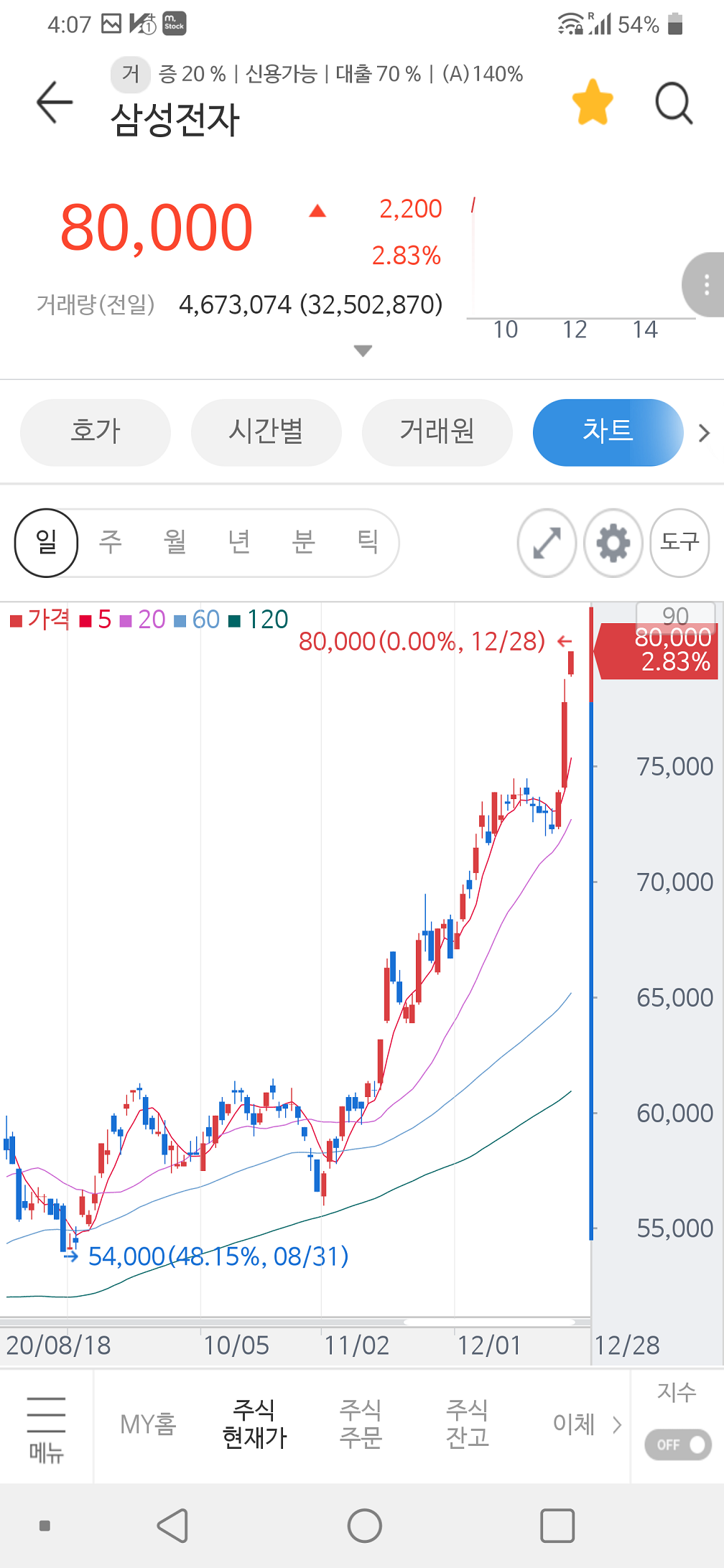Screen dimensions: 724x1568
Task: Switch to the 시간별 tab
Action: [x=266, y=432]
